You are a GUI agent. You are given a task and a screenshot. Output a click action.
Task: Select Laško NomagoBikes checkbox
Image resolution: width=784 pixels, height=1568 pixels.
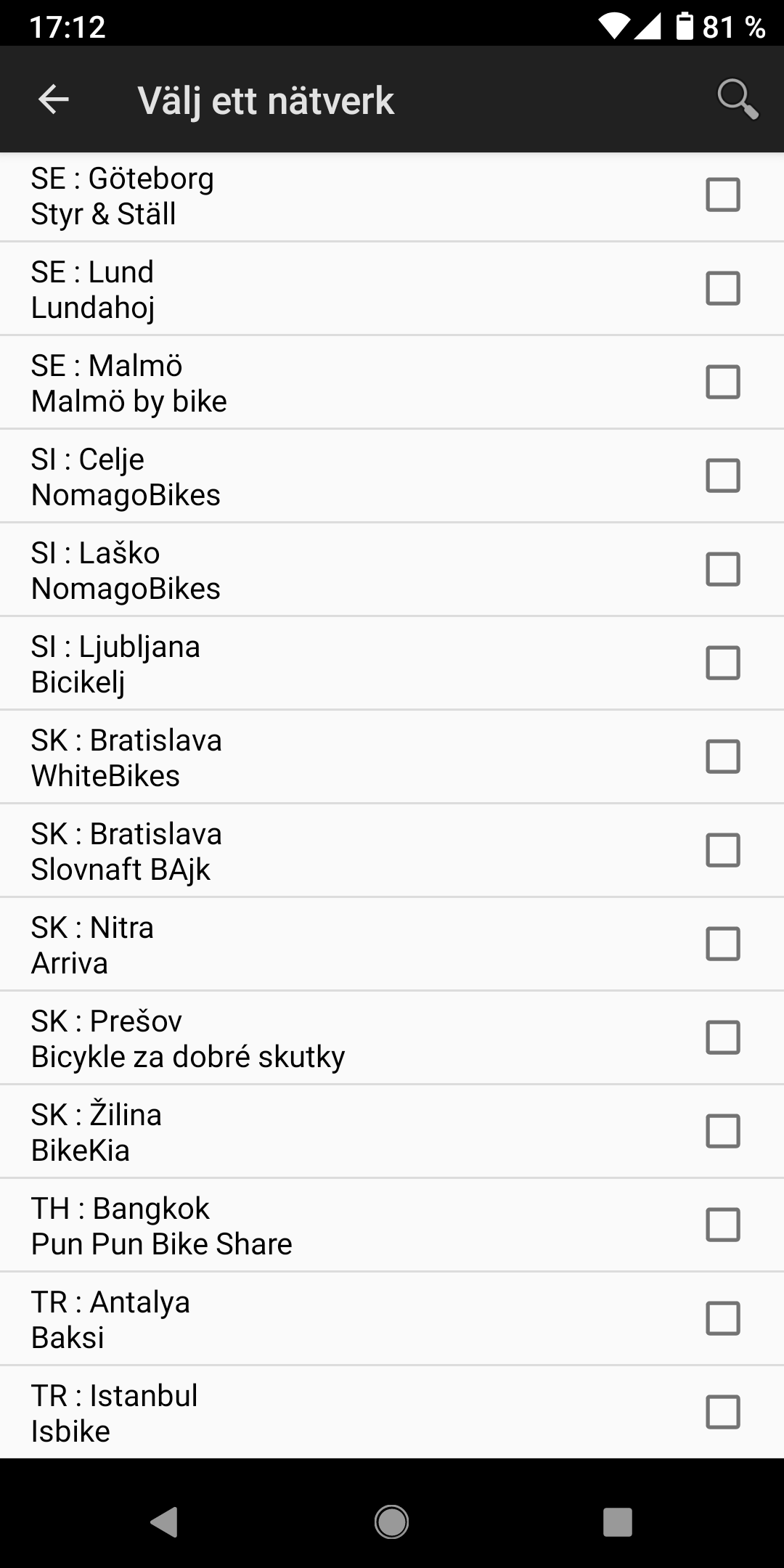[x=722, y=570]
